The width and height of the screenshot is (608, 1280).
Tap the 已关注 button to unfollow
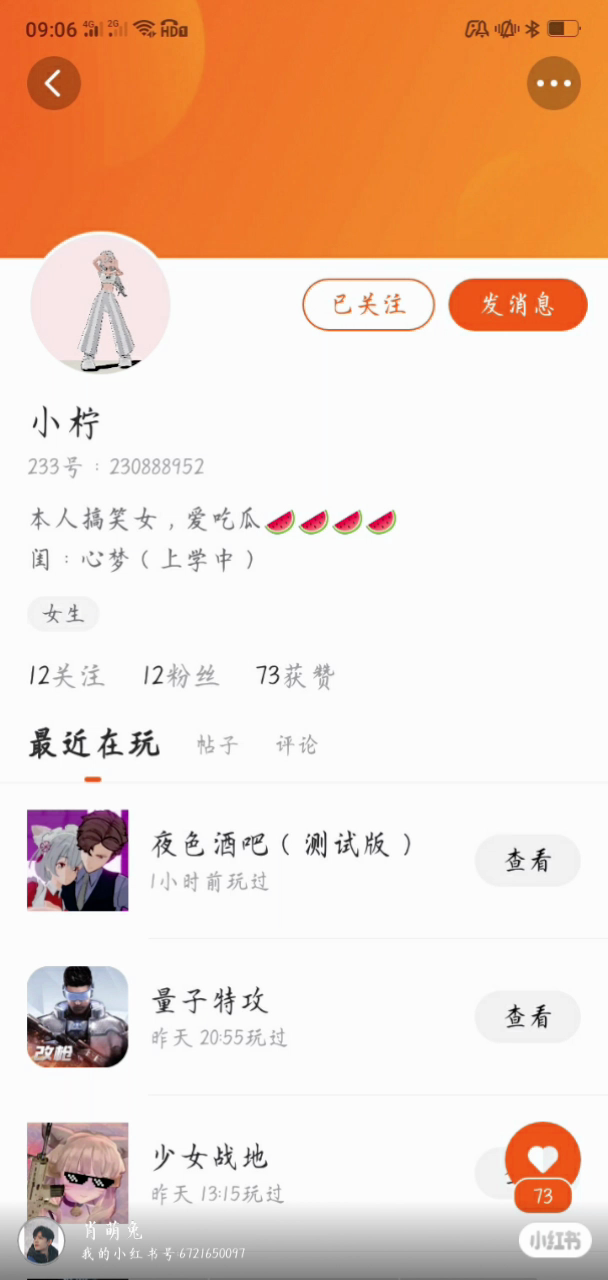click(x=368, y=304)
